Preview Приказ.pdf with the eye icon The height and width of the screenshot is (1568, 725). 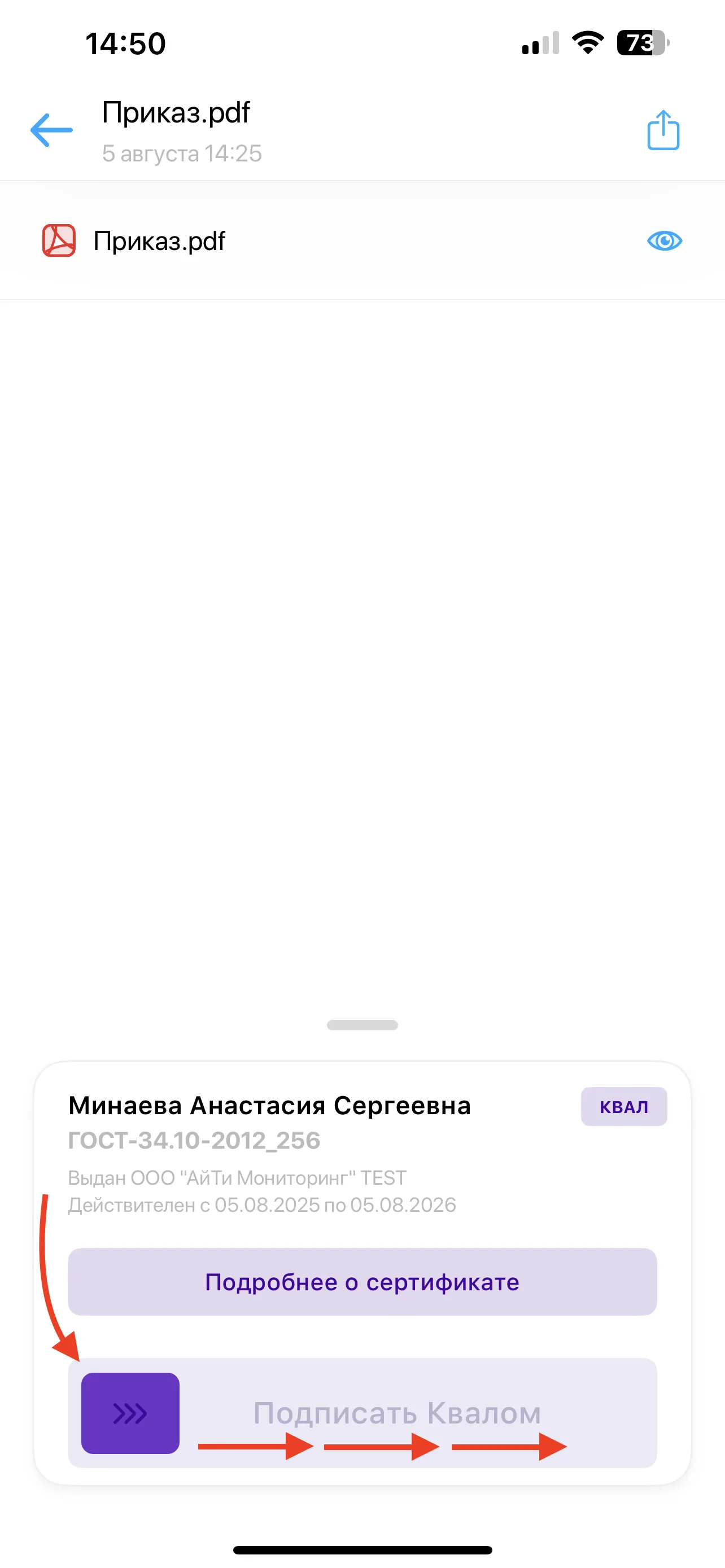[664, 241]
